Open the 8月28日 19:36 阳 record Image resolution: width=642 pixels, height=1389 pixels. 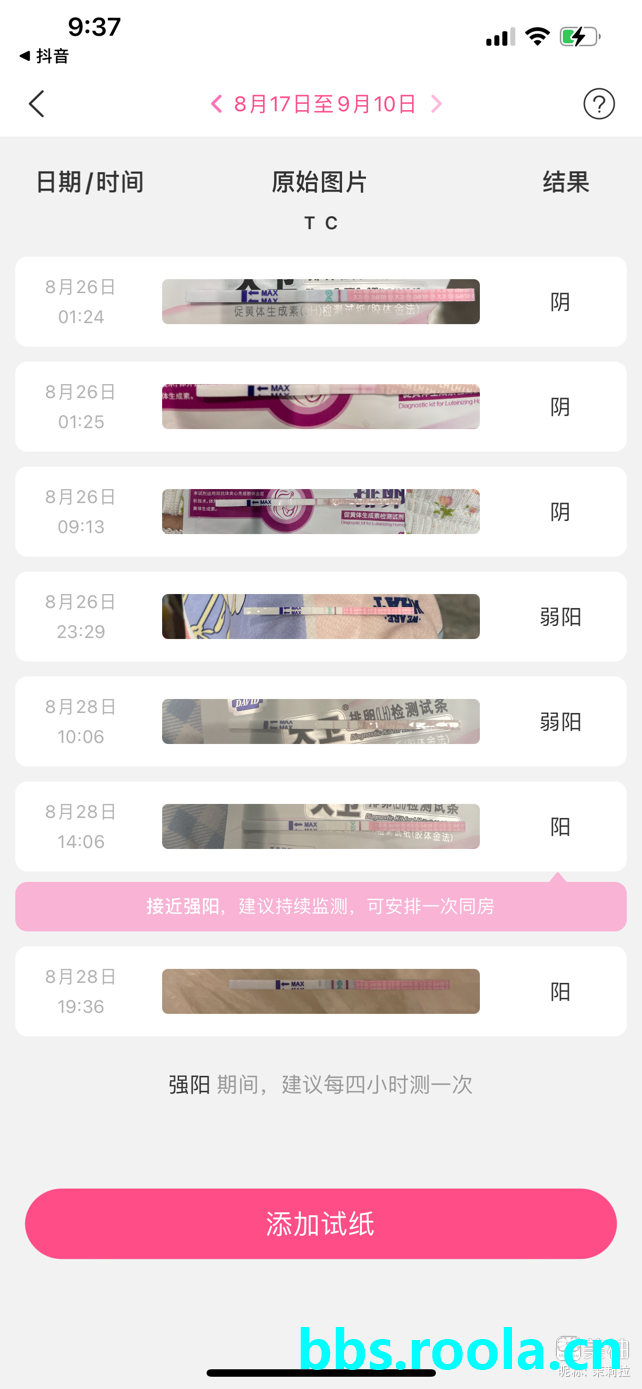[x=320, y=992]
